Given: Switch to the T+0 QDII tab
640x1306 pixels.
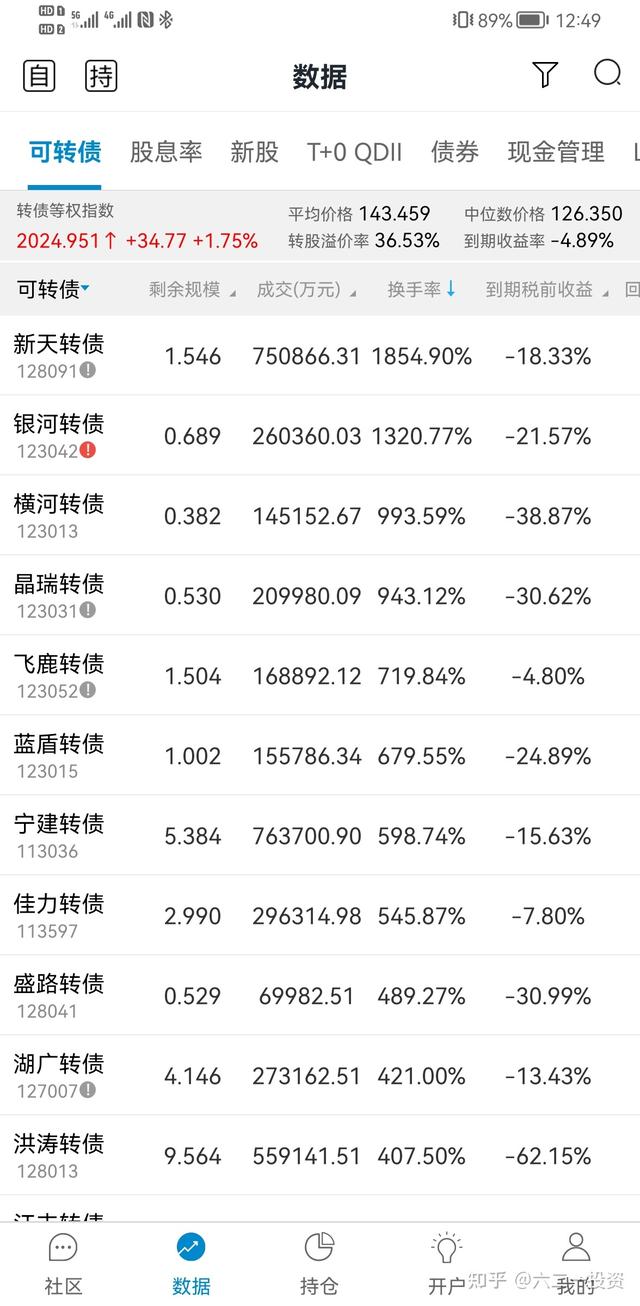Looking at the screenshot, I should tap(354, 152).
